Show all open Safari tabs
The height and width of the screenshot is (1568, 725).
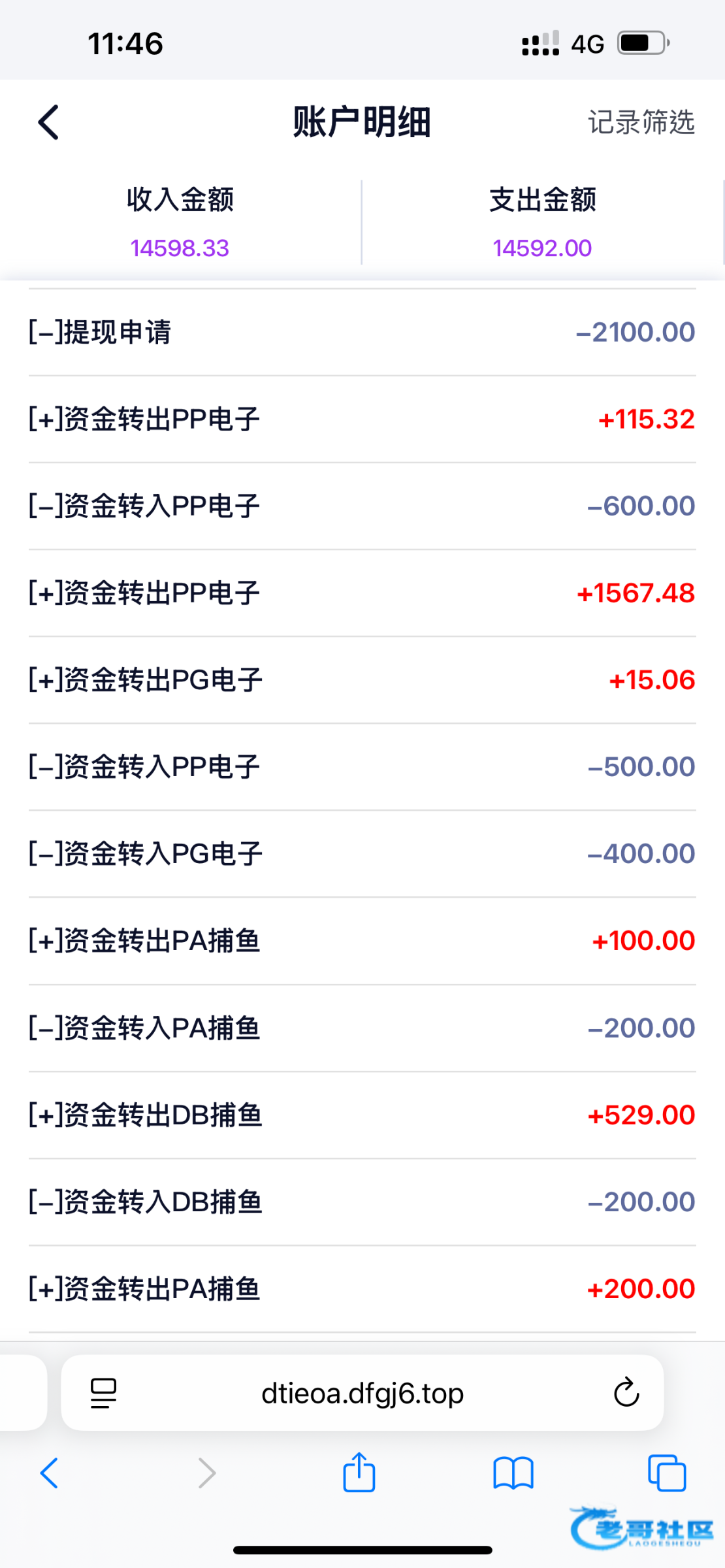point(667,1473)
